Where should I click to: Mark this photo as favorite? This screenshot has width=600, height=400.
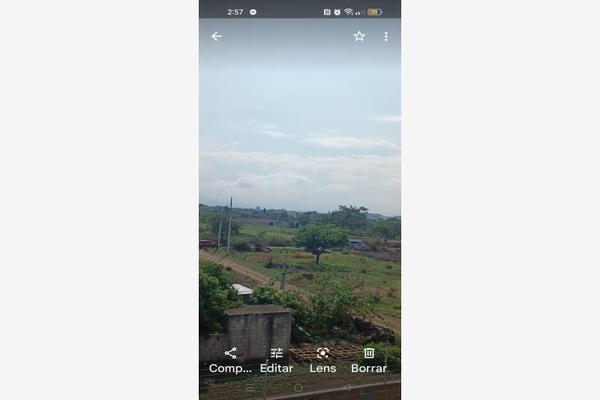(x=359, y=36)
